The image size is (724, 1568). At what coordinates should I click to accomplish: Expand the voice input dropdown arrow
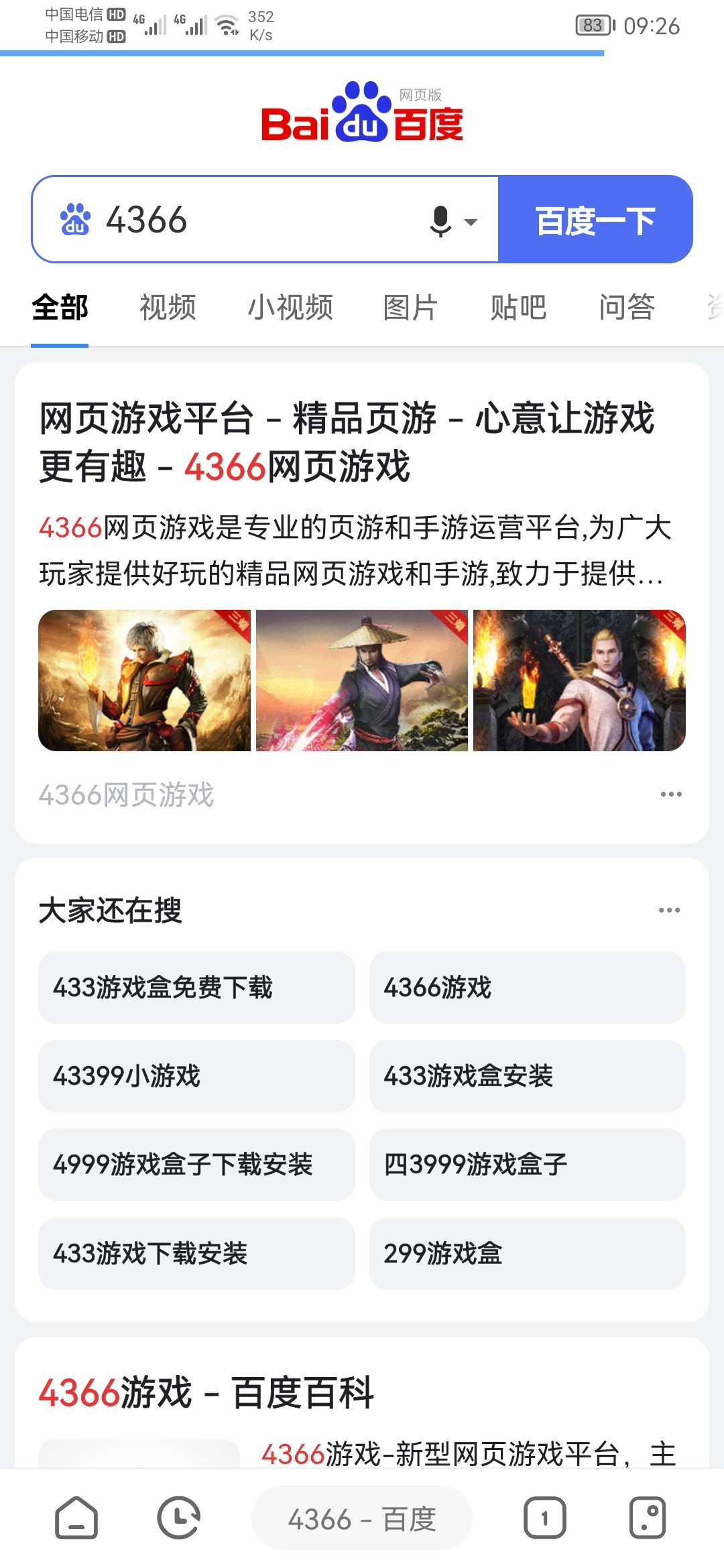pos(472,221)
